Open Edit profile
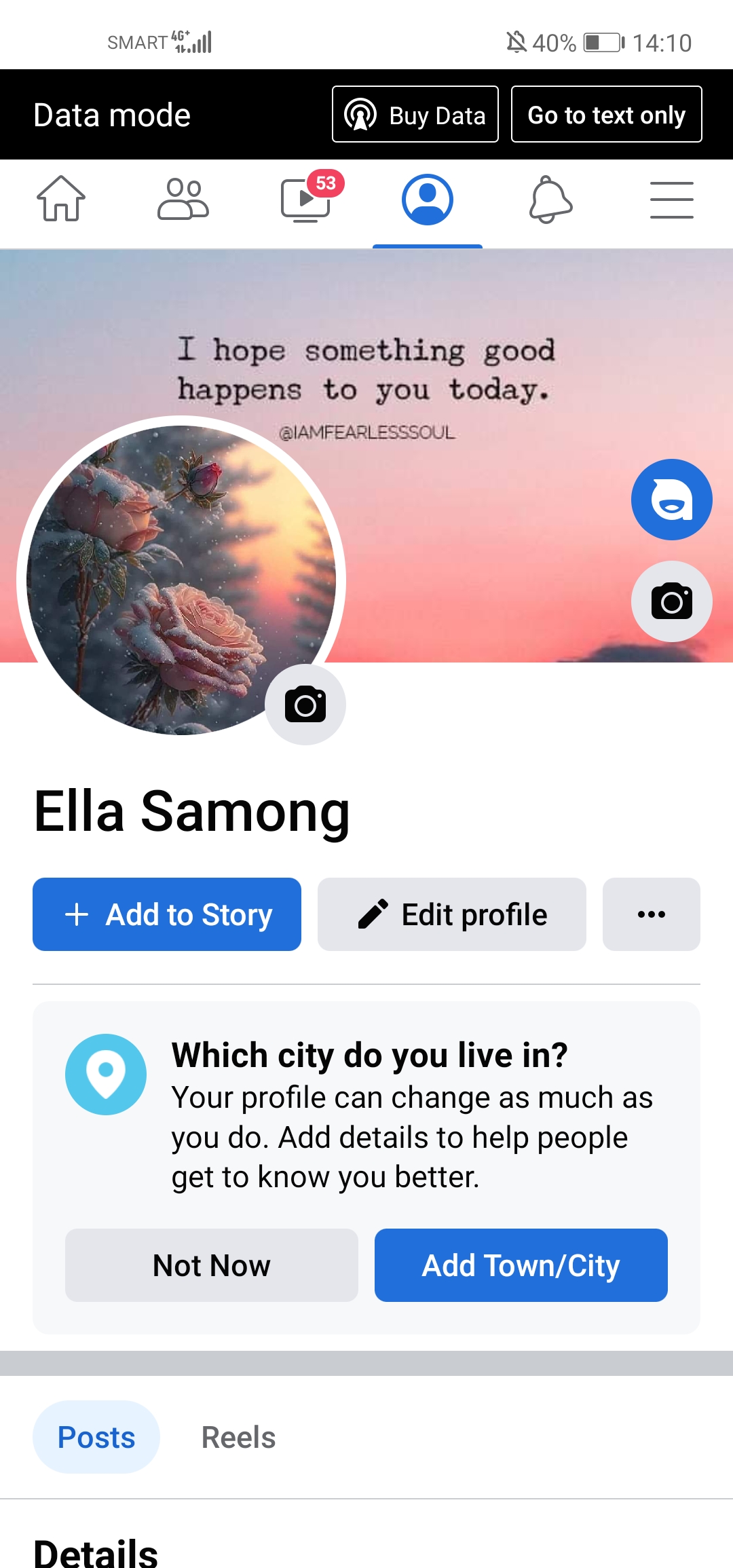 (x=452, y=914)
